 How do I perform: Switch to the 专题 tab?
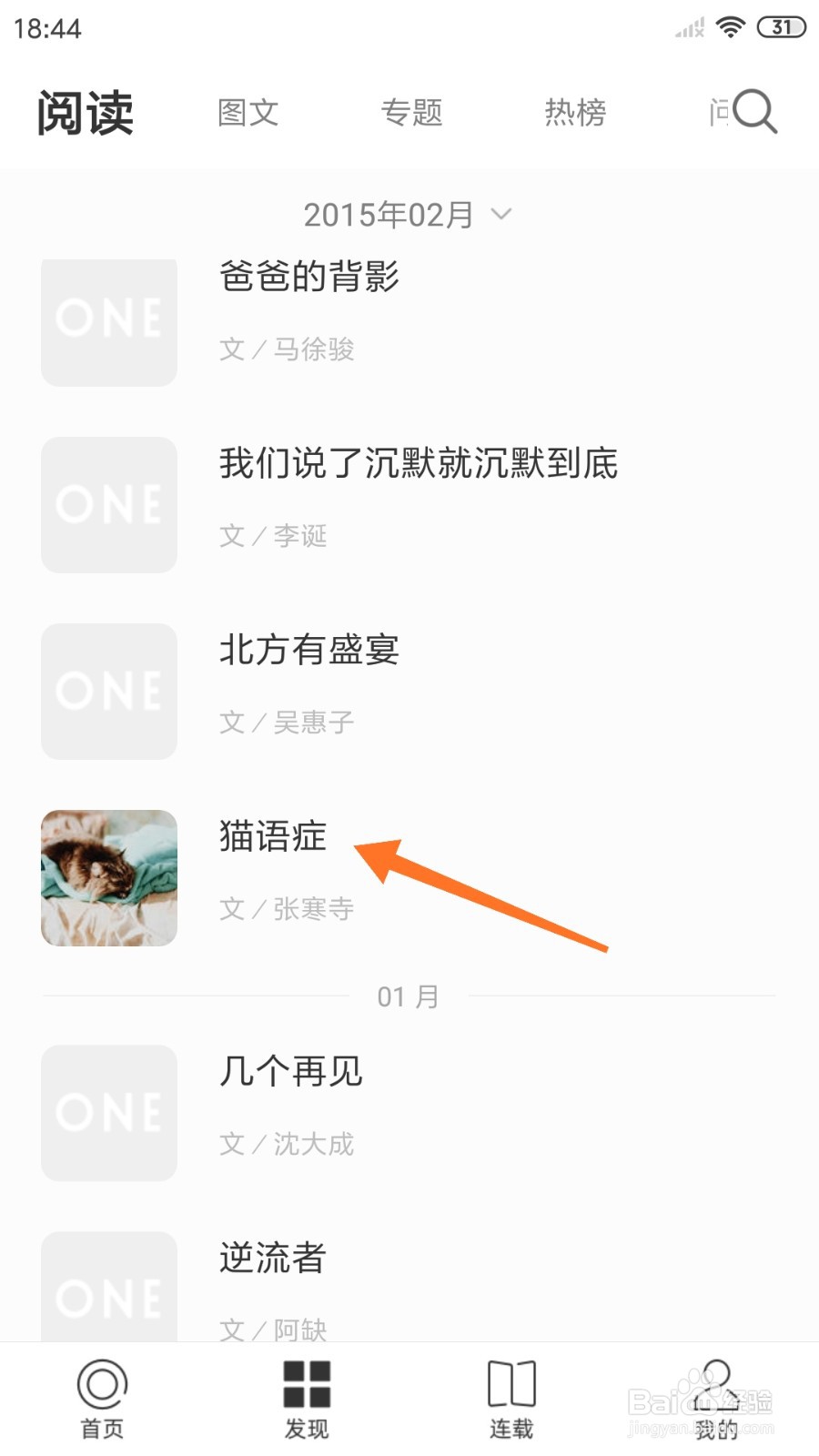coord(411,111)
